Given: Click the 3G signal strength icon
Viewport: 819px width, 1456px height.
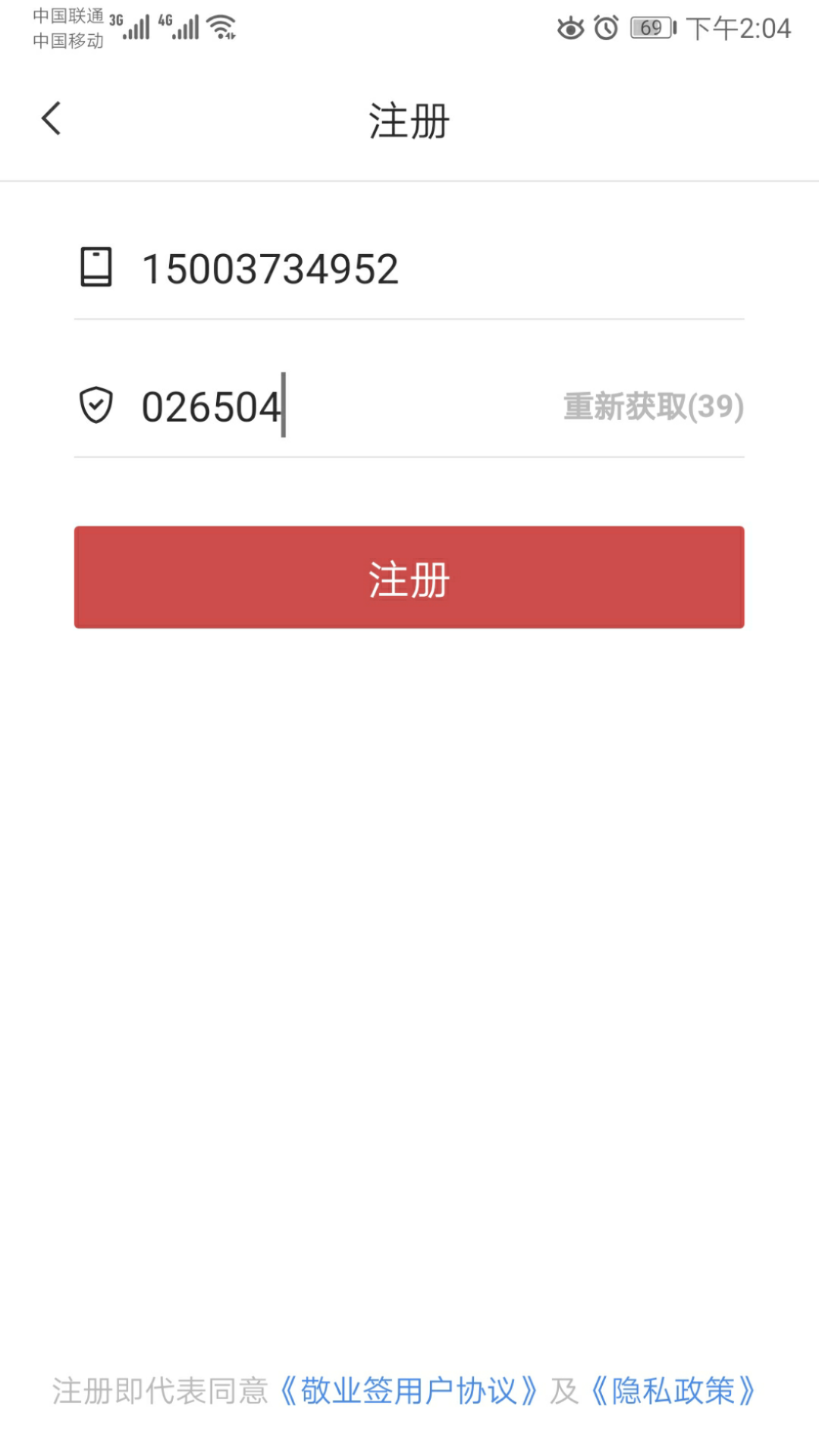Looking at the screenshot, I should (136, 27).
